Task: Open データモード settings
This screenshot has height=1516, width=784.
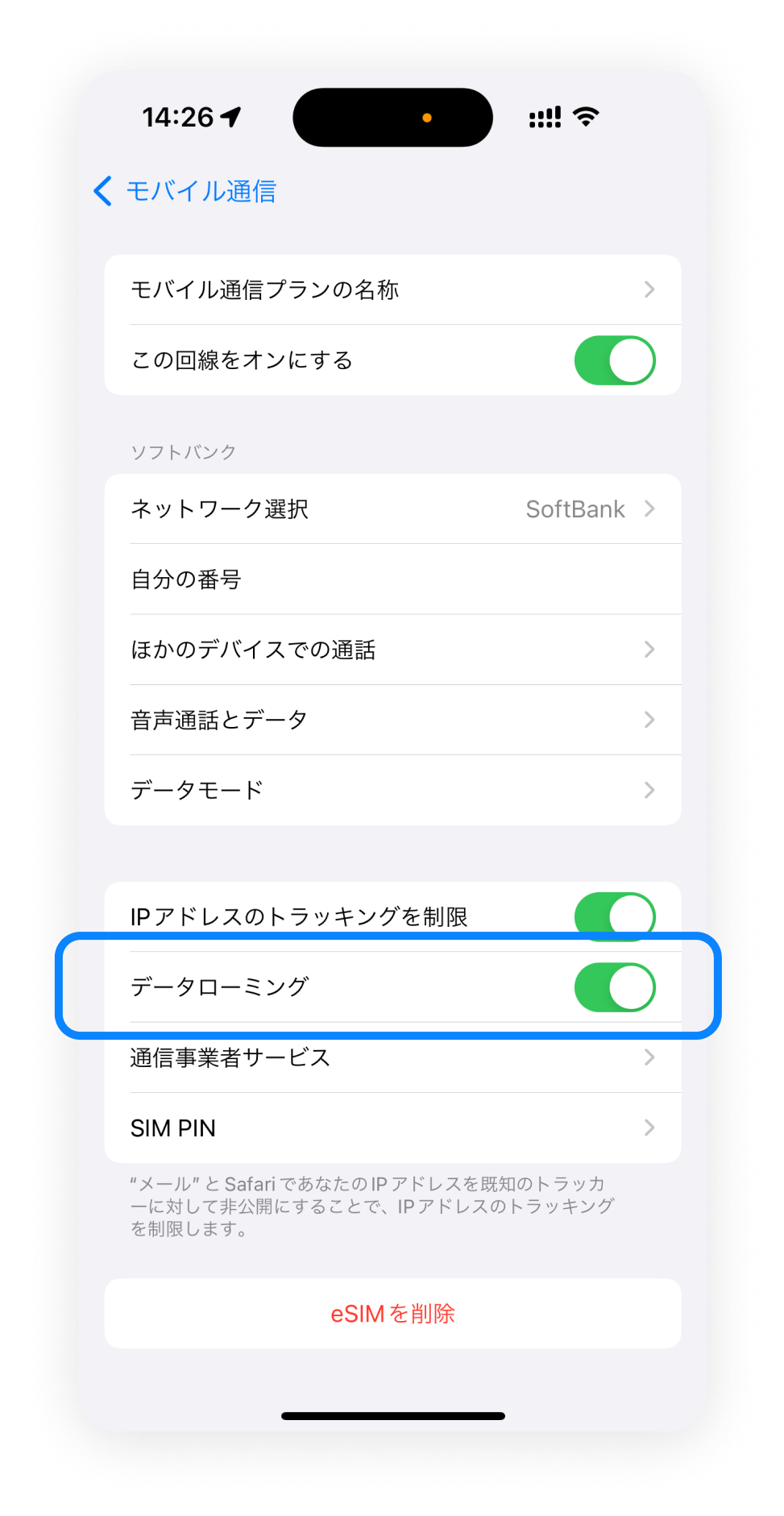Action: (x=392, y=790)
